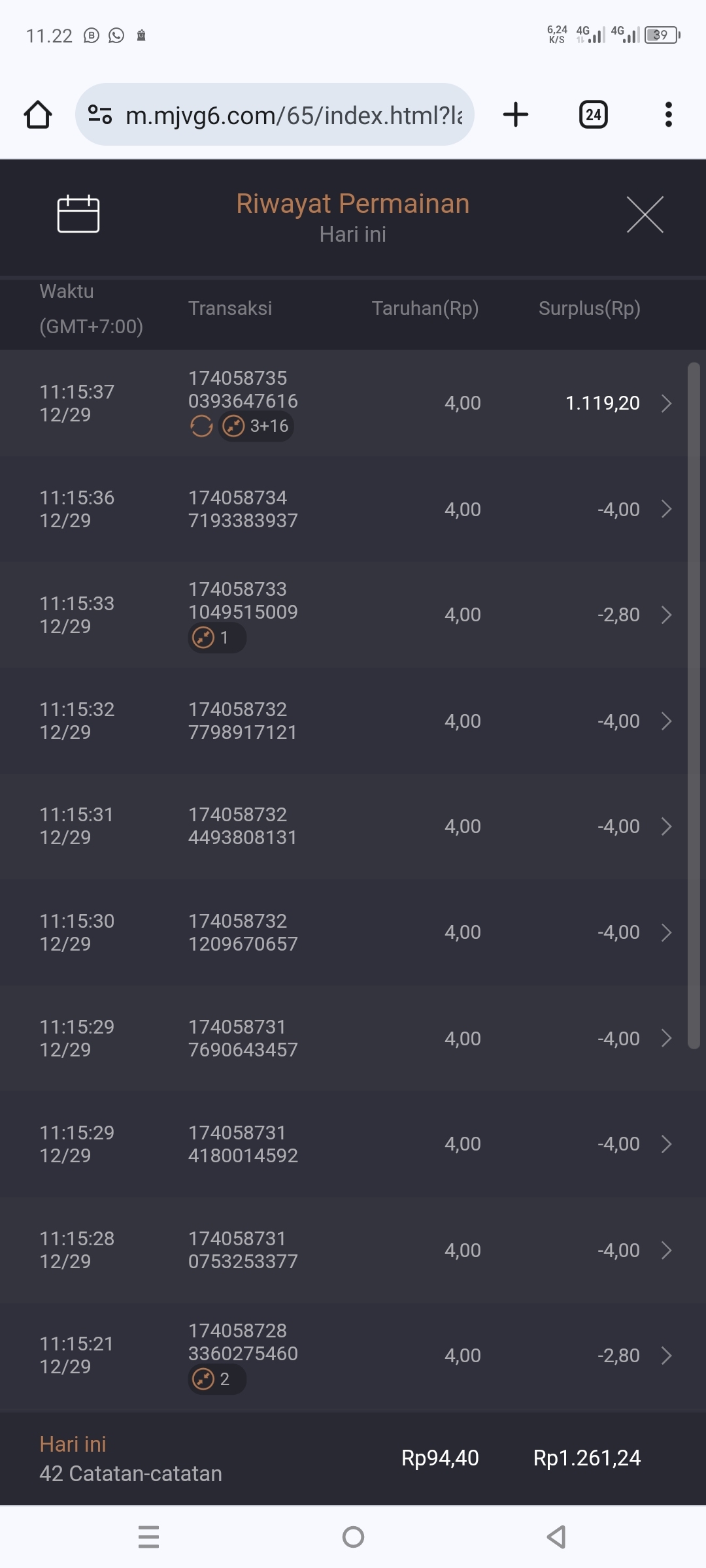The height and width of the screenshot is (1568, 706).
Task: Go back with the system back button
Action: pyautogui.click(x=556, y=1537)
